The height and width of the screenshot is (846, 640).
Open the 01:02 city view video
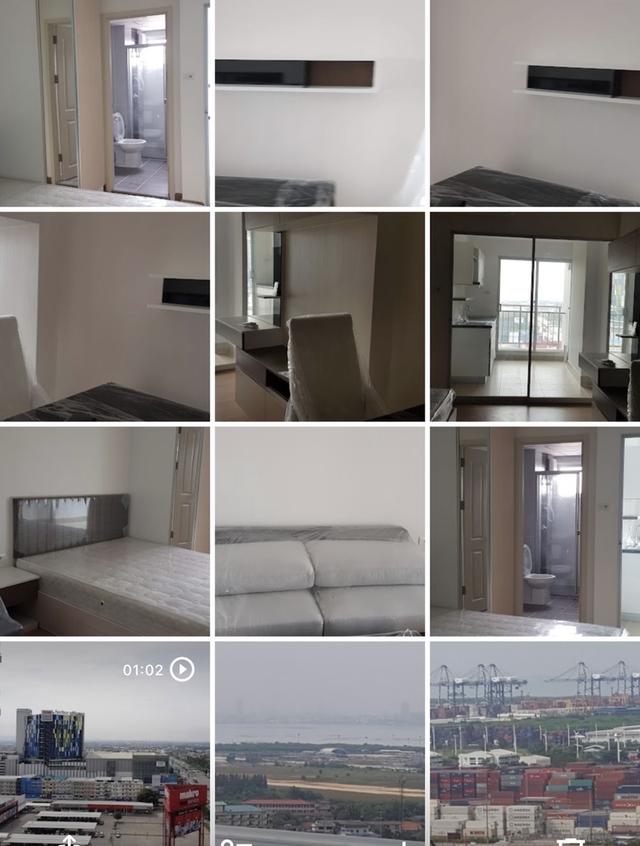coord(104,745)
